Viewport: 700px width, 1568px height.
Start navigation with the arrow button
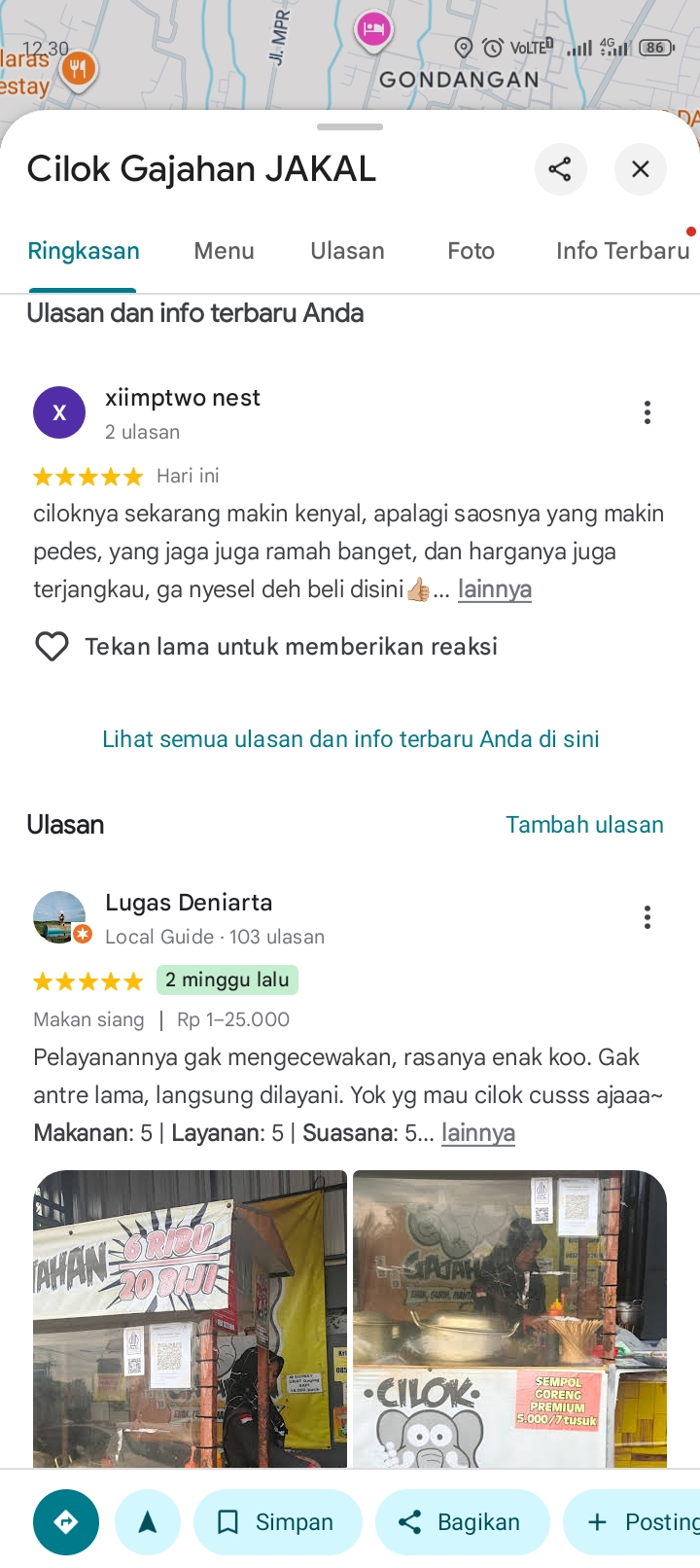click(x=148, y=1522)
